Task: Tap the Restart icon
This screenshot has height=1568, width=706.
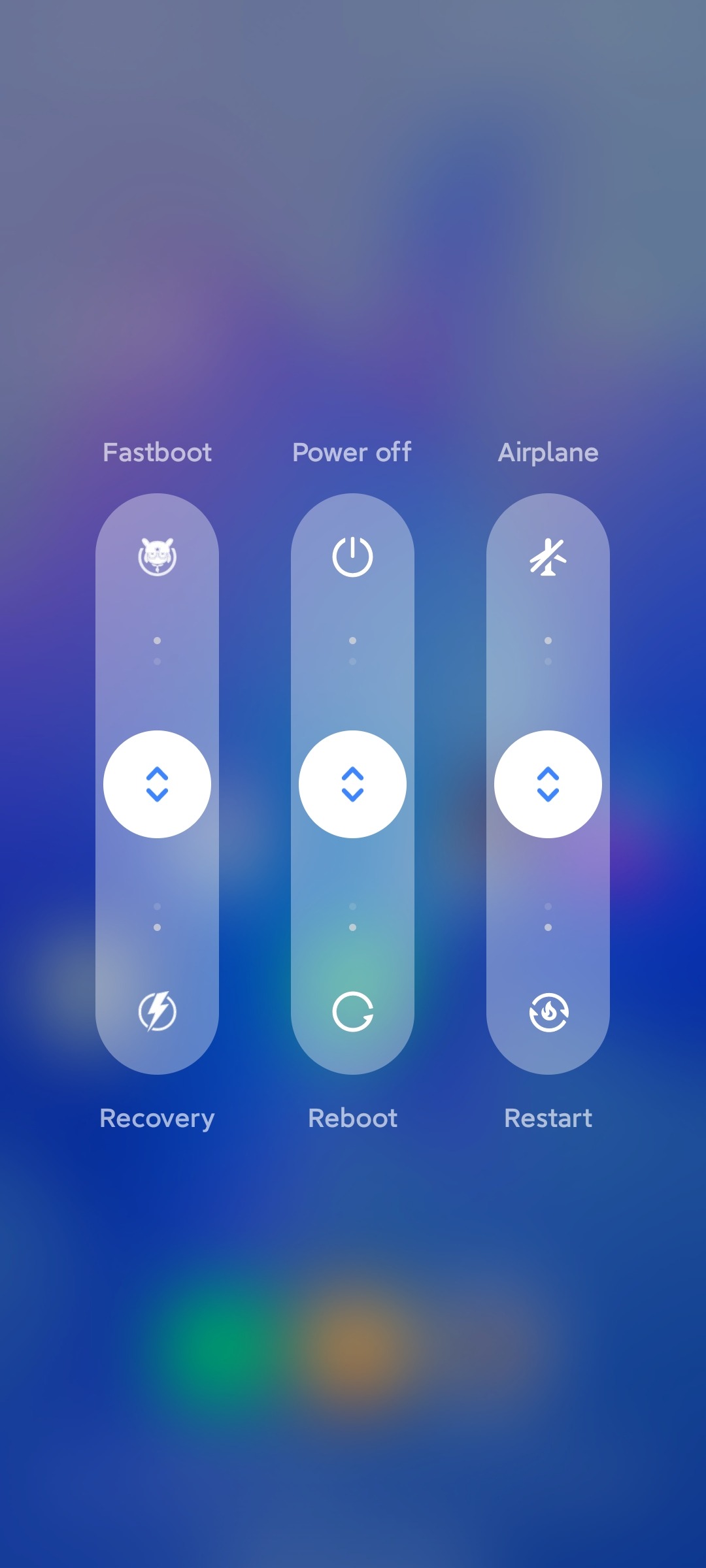Action: click(x=548, y=1011)
